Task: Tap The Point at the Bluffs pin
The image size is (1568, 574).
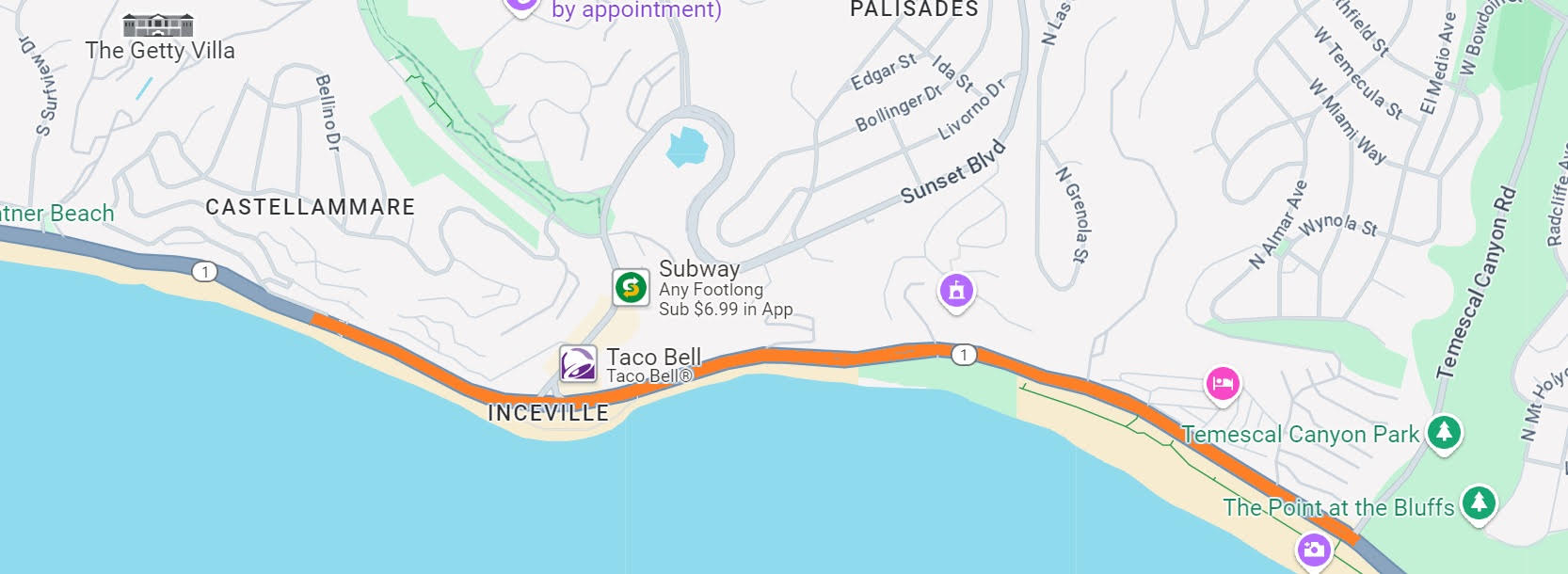Action: coord(1478,502)
